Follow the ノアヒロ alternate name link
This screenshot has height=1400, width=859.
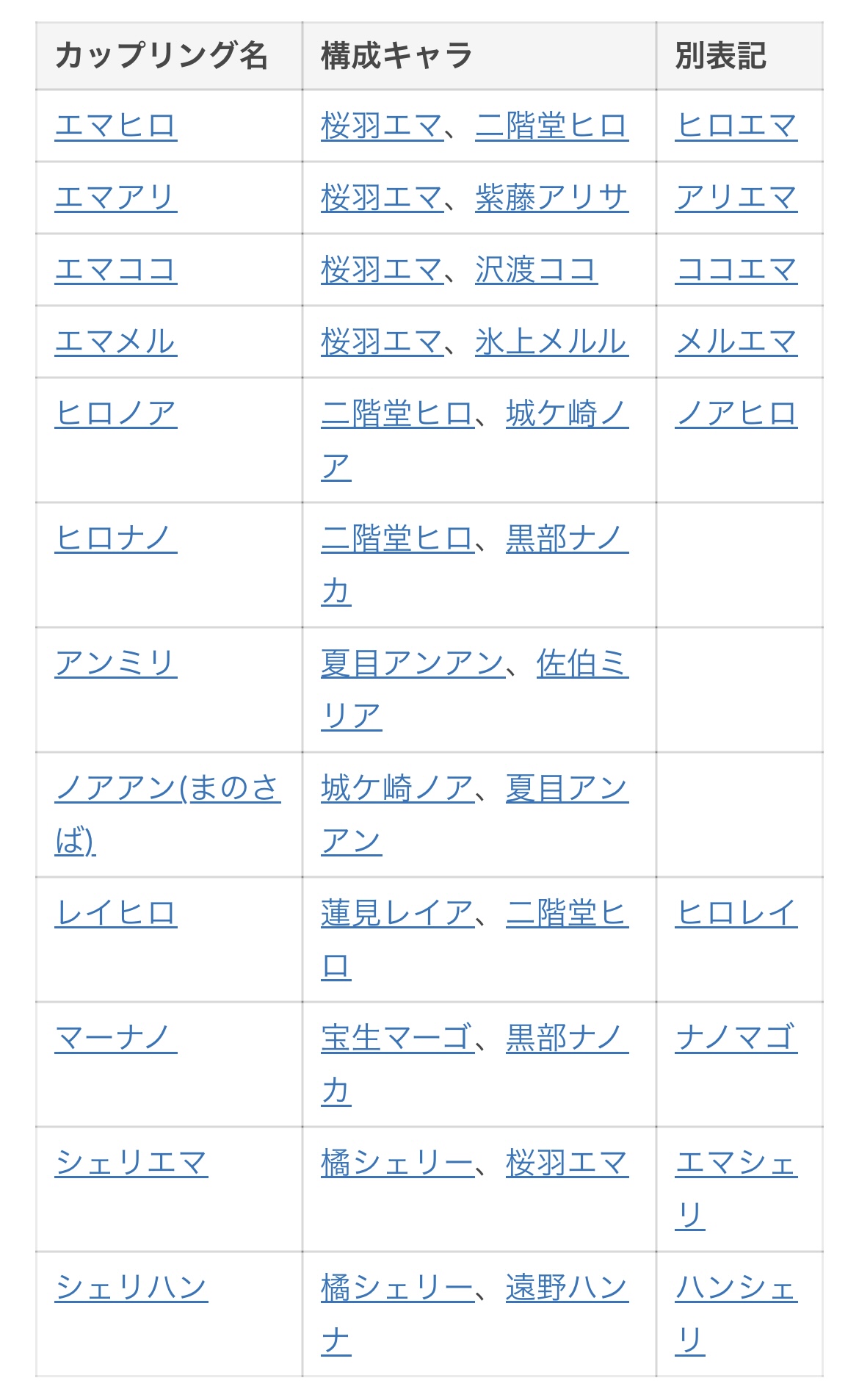736,414
